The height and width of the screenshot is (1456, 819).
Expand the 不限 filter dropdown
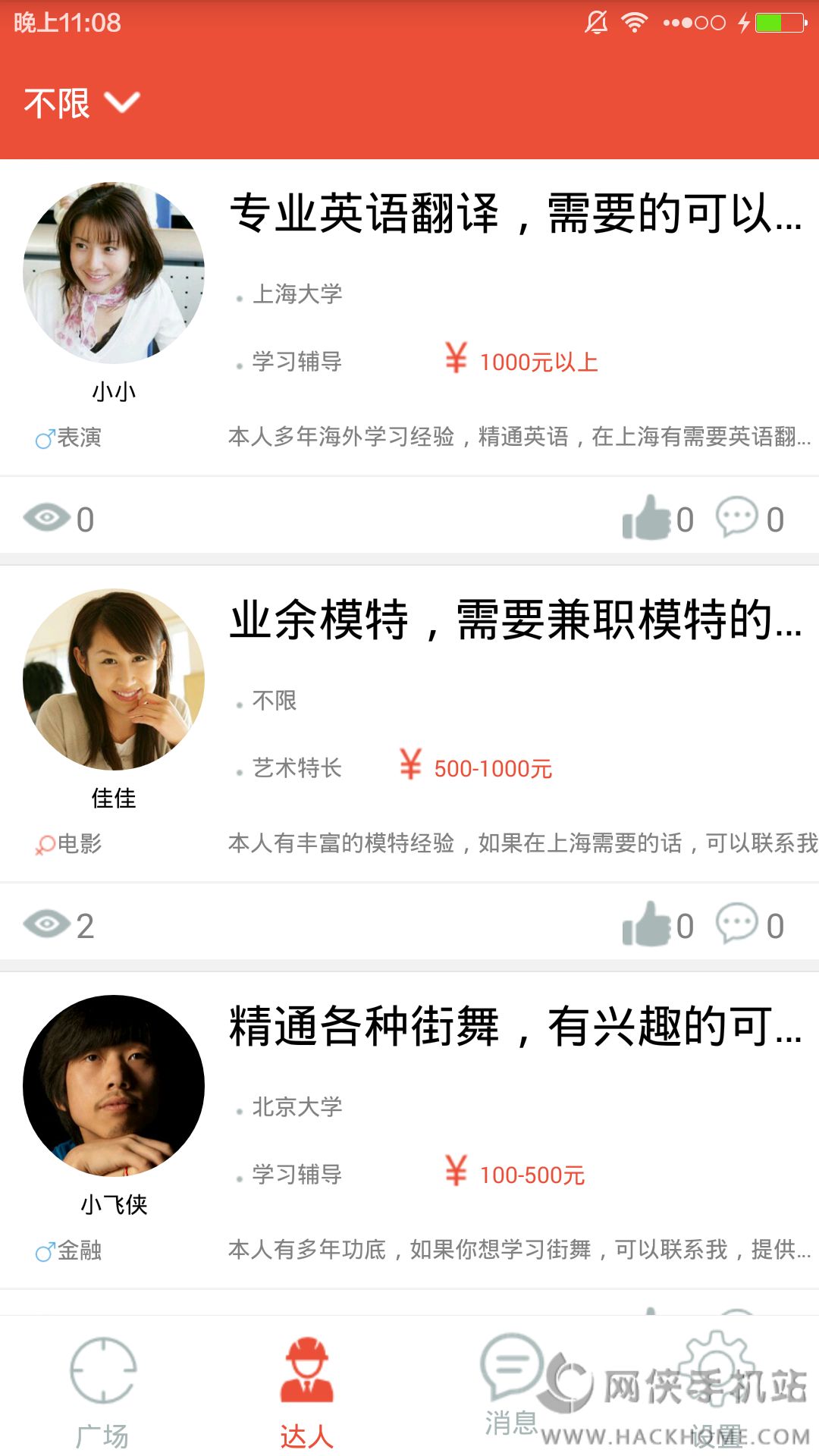point(82,103)
